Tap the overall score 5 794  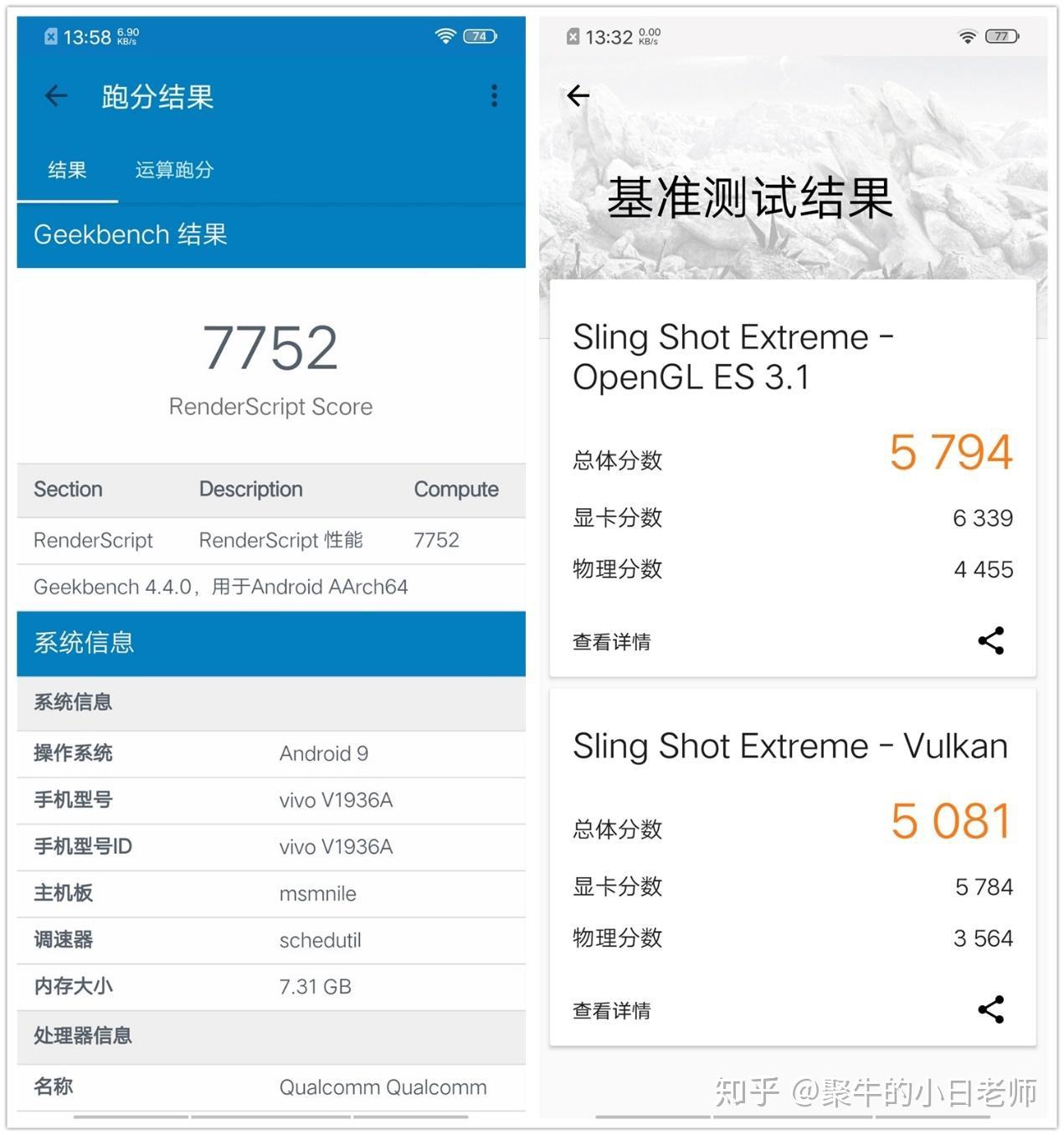tap(948, 452)
